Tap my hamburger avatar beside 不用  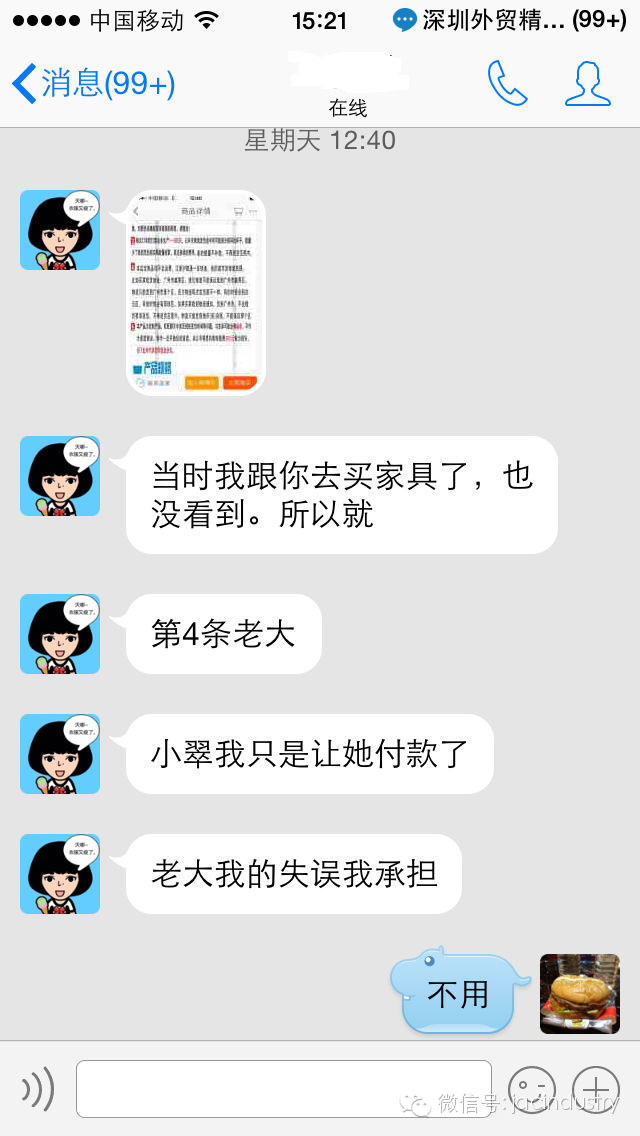pos(580,993)
